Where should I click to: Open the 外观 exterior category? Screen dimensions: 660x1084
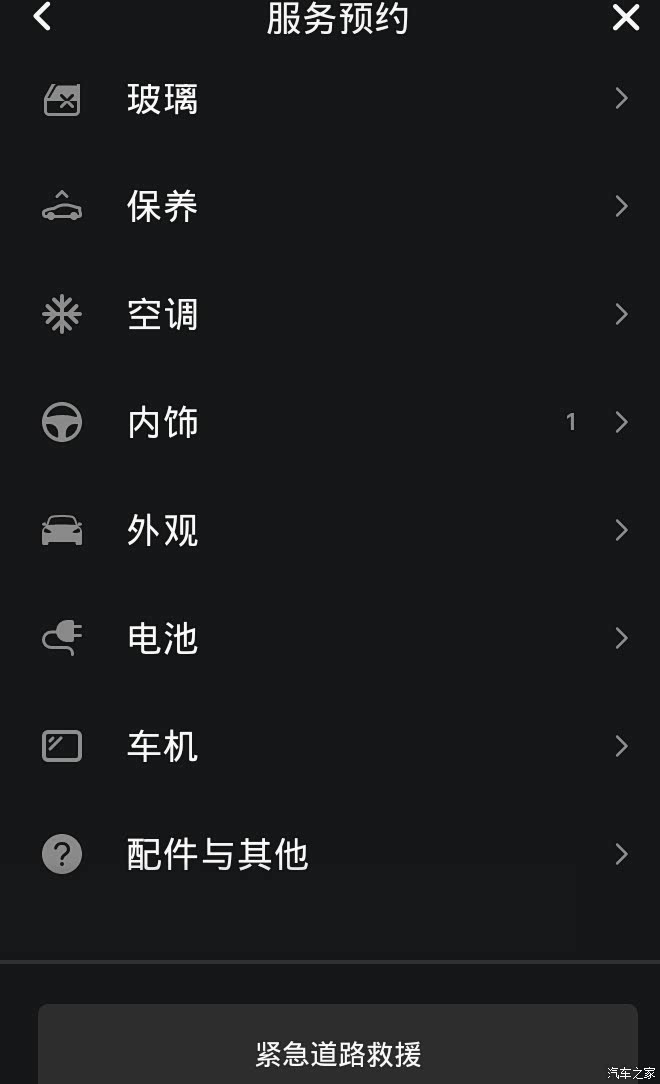click(330, 531)
